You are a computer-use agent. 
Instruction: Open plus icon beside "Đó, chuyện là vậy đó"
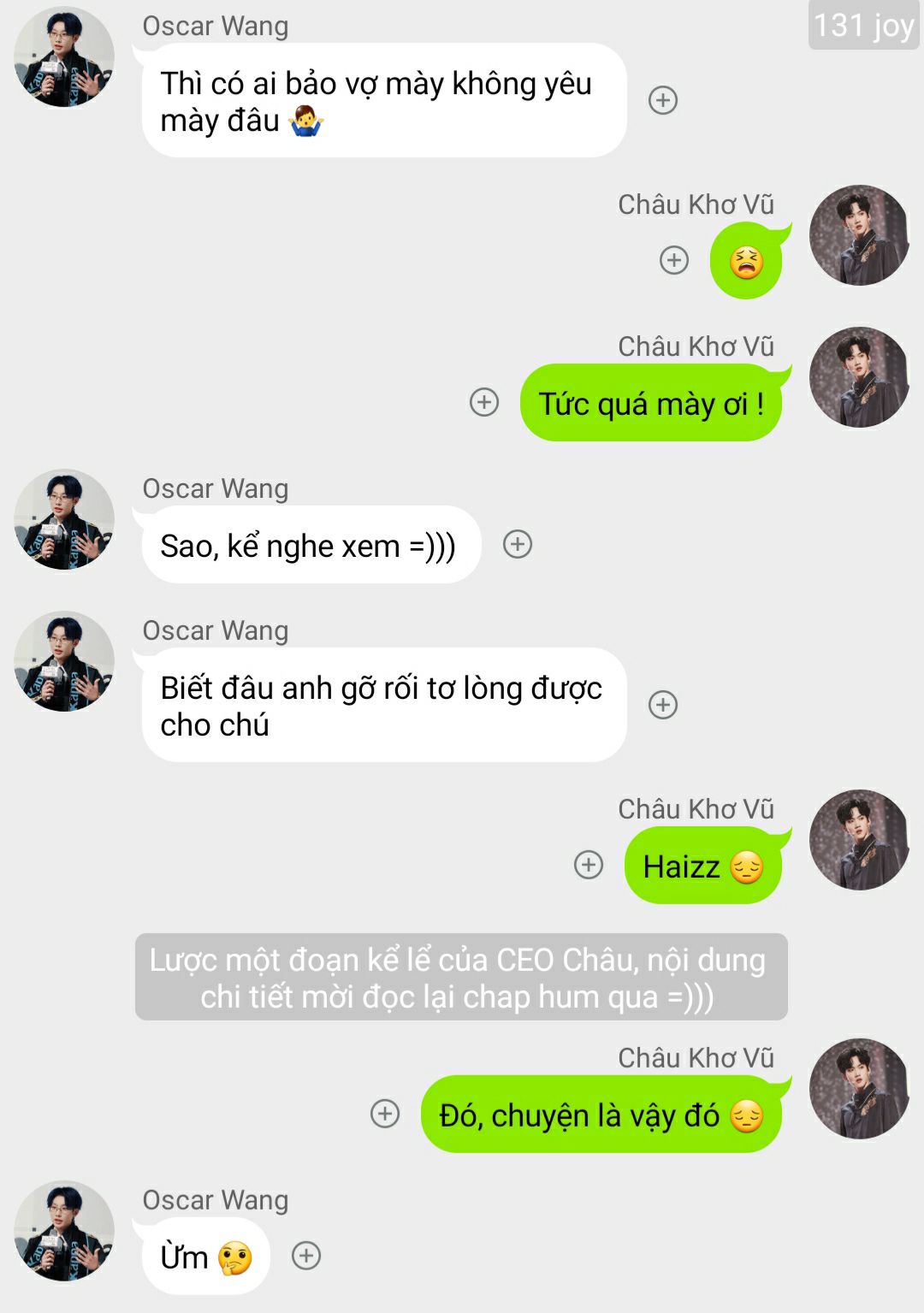[385, 1114]
